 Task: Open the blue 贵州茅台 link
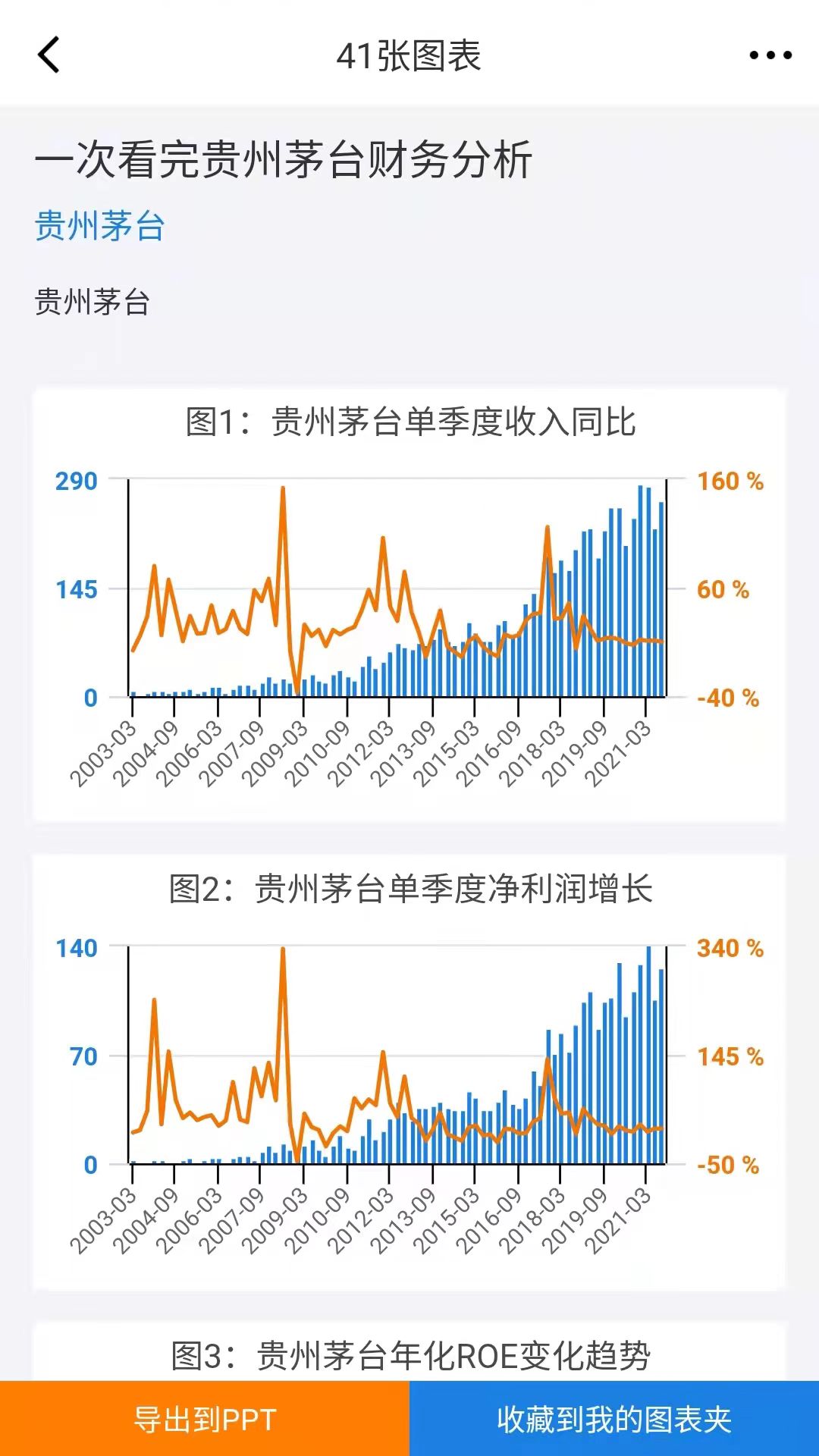point(99,226)
